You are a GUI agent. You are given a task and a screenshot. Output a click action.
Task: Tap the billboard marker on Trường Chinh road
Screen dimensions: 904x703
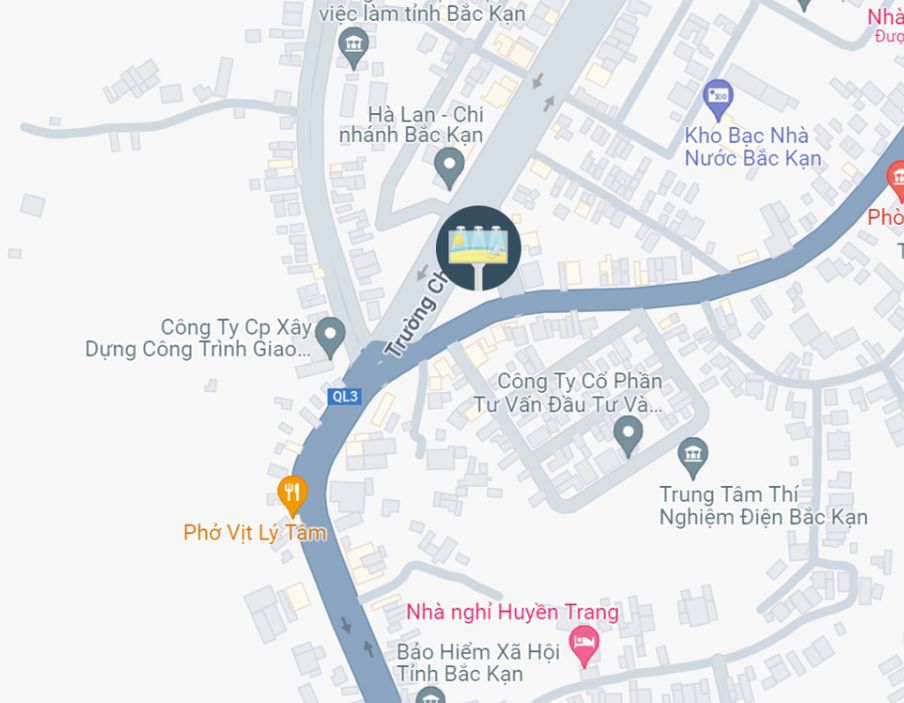478,248
